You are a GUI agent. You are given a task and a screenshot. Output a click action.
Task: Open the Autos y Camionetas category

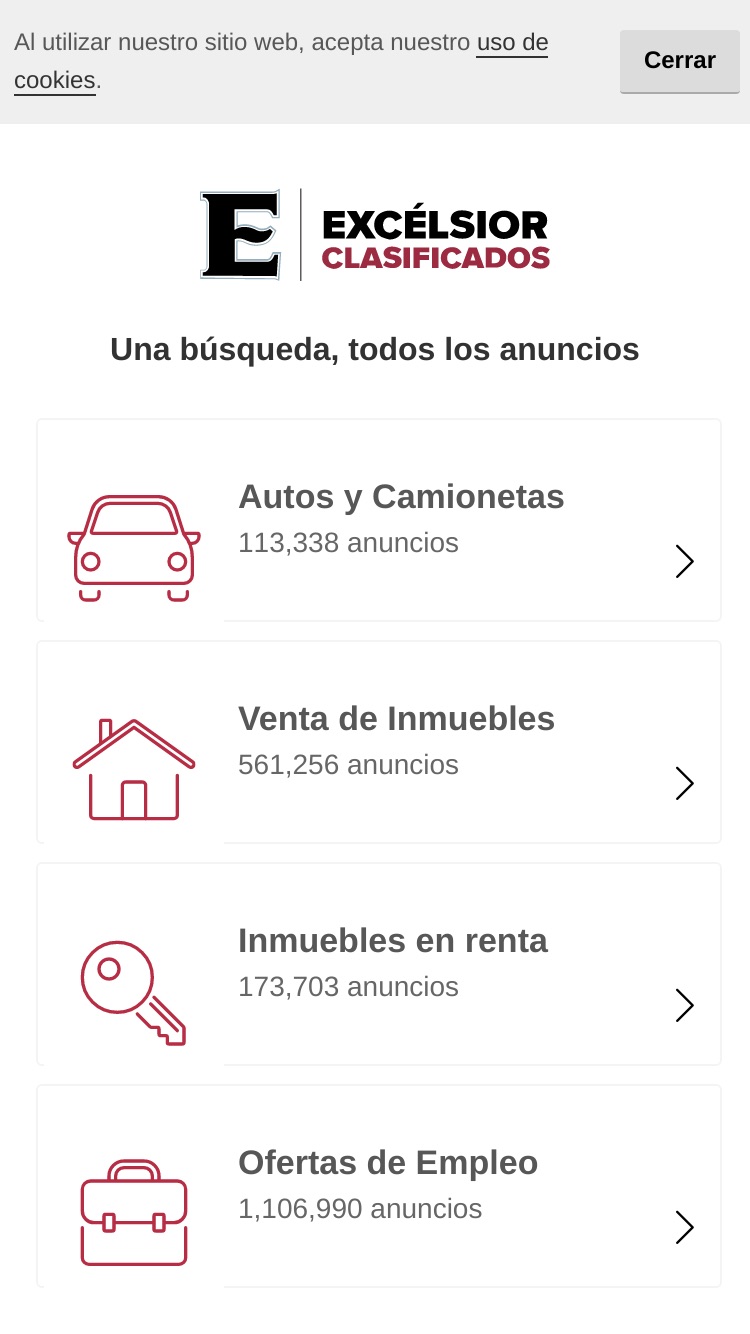379,520
